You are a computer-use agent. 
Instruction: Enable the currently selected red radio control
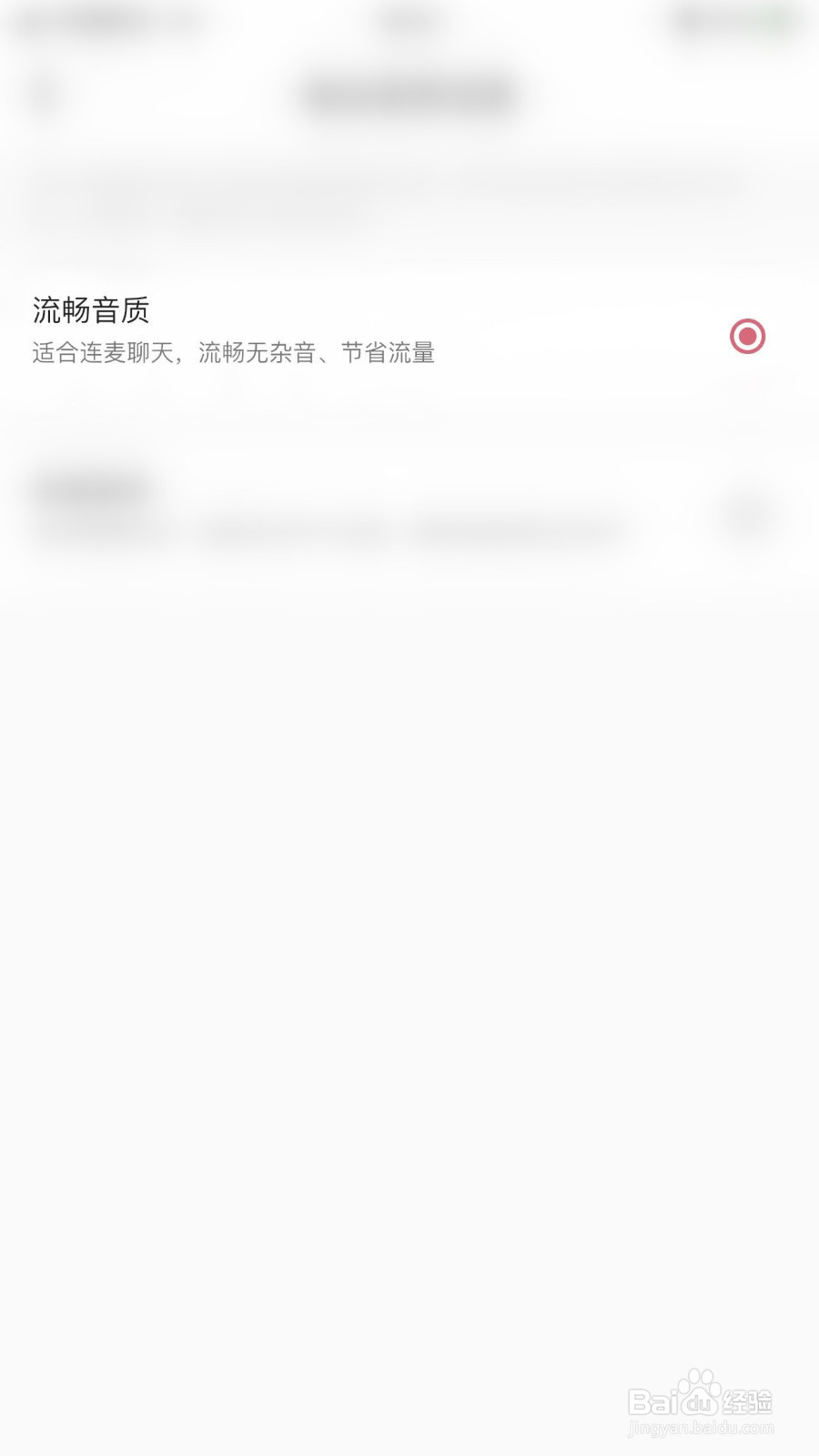[x=746, y=338]
